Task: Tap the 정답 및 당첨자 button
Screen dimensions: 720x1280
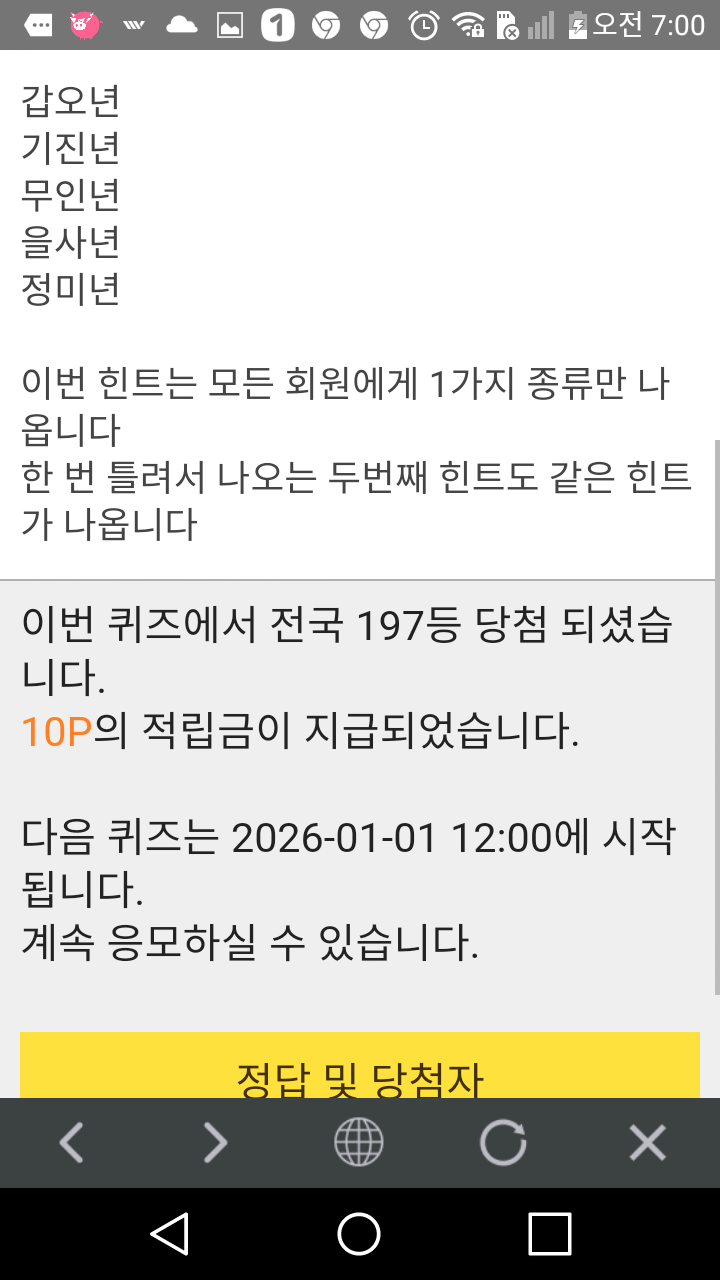Action: click(x=360, y=1070)
